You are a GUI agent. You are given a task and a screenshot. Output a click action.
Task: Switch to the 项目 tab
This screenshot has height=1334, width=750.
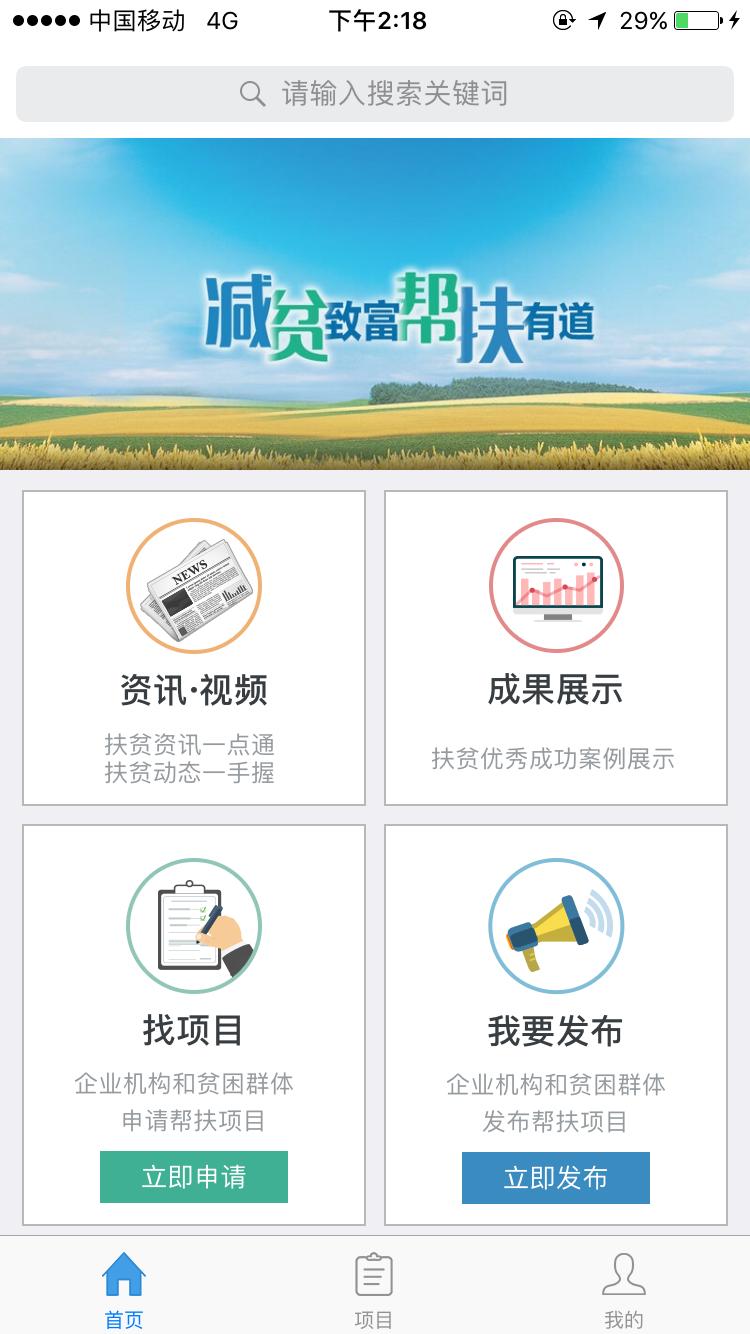coord(374,1290)
